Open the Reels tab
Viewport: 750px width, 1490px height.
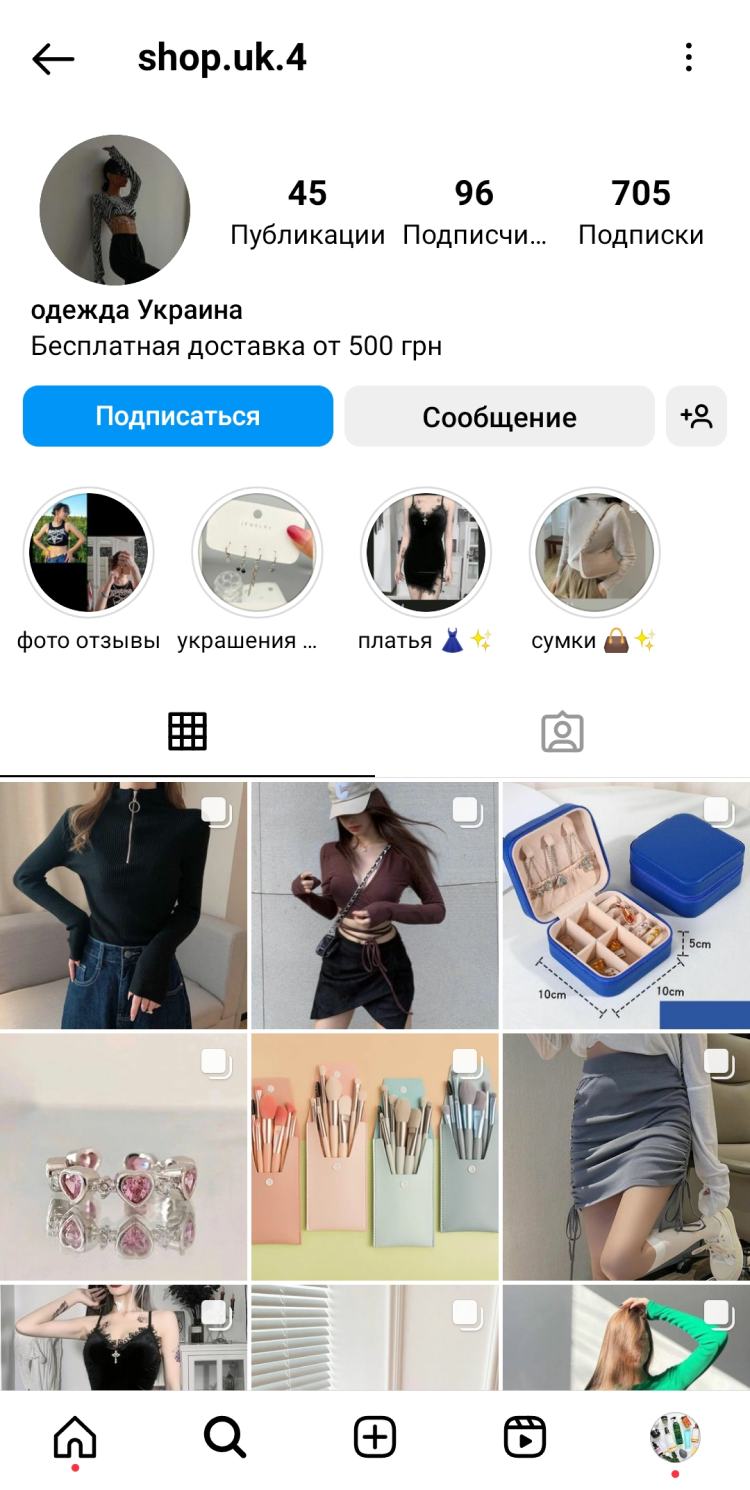tap(525, 1438)
